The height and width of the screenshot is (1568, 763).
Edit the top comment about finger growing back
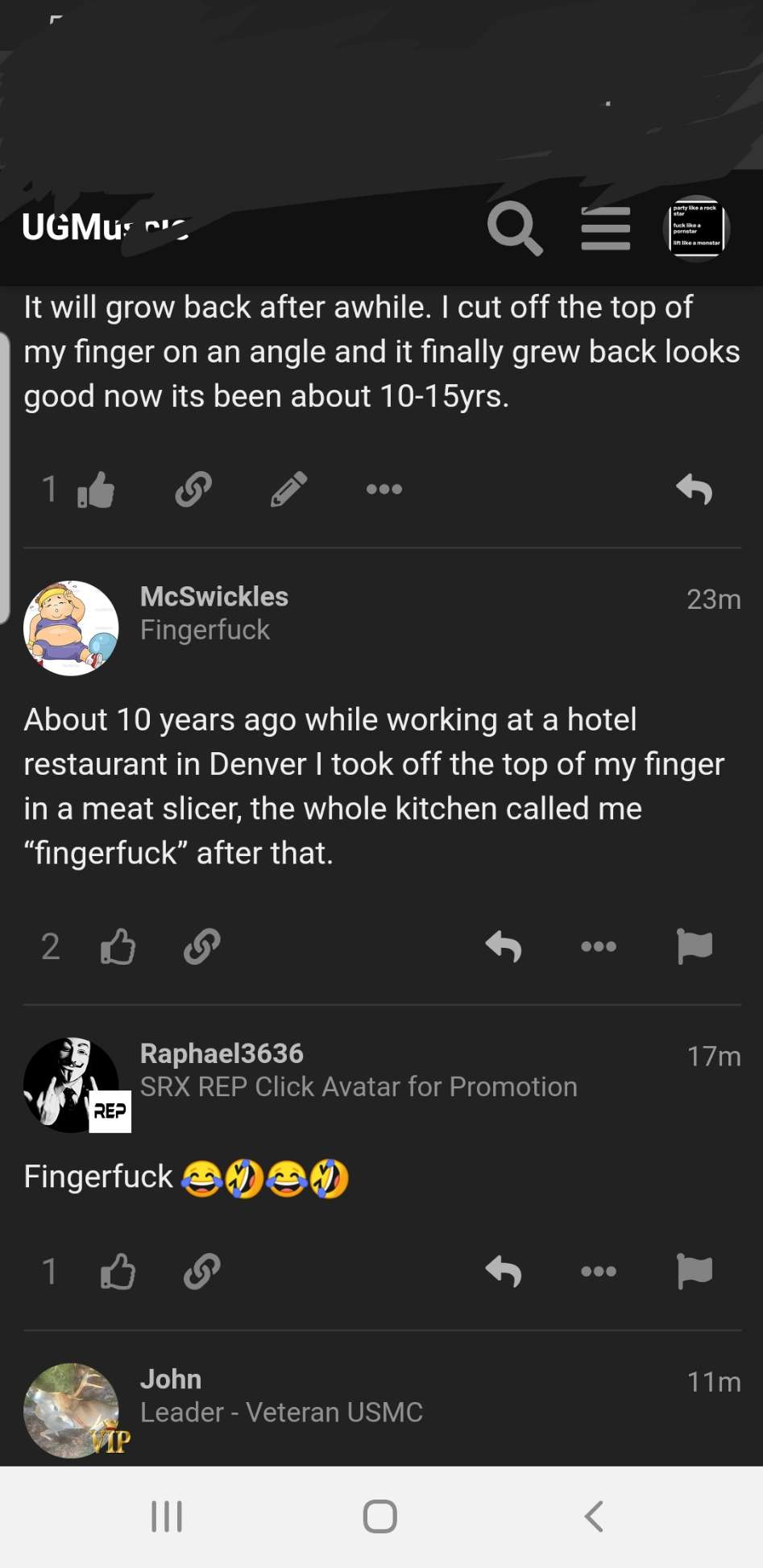point(288,488)
